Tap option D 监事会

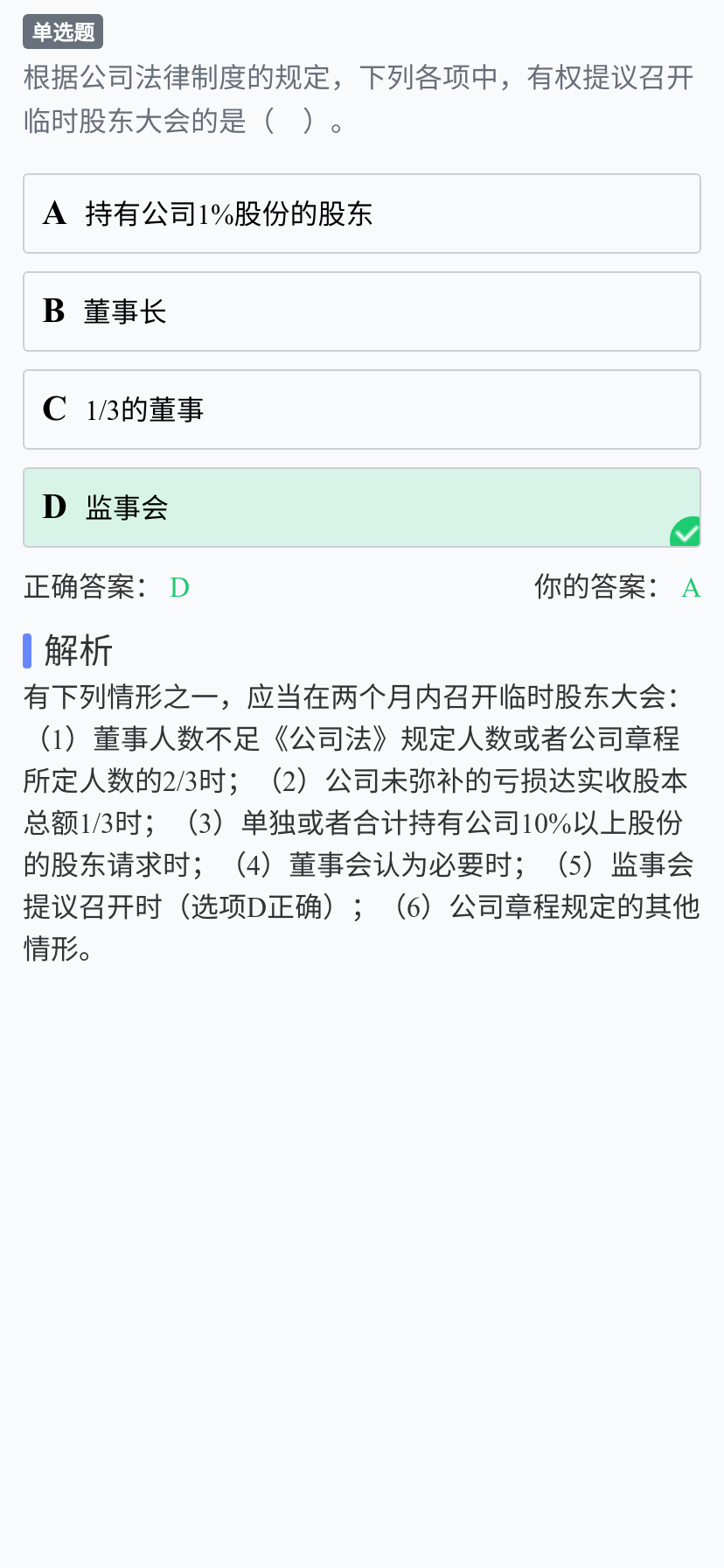362,507
